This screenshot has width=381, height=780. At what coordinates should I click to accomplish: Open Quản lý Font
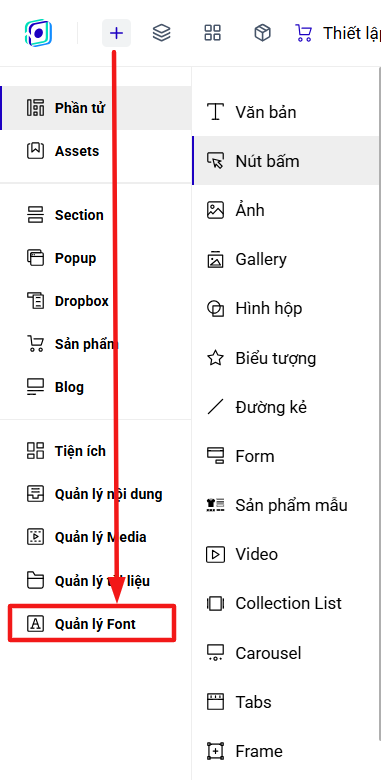tap(93, 623)
